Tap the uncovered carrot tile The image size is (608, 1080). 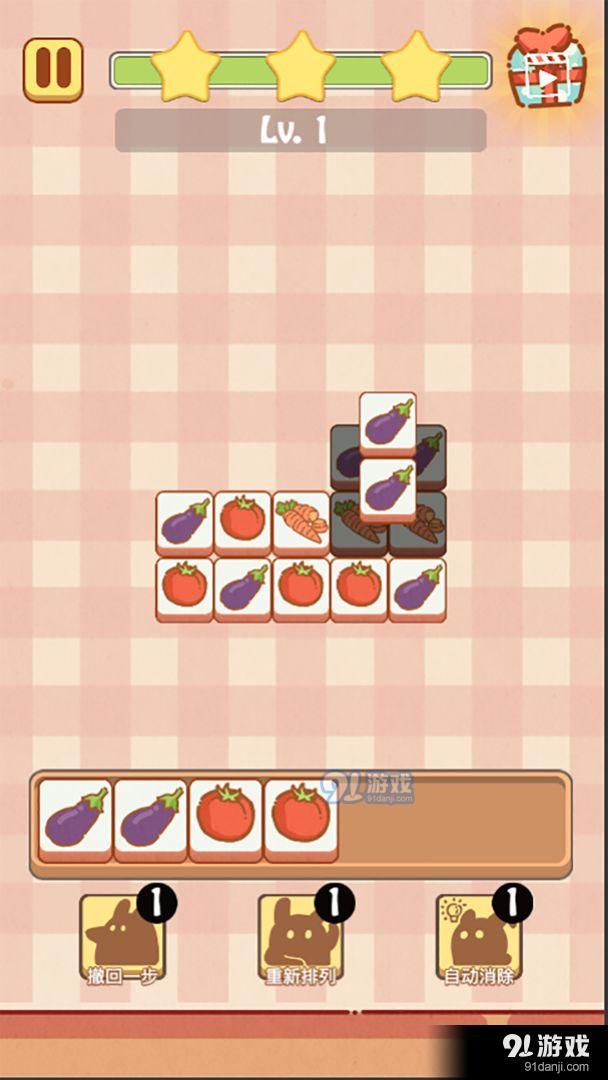[301, 522]
